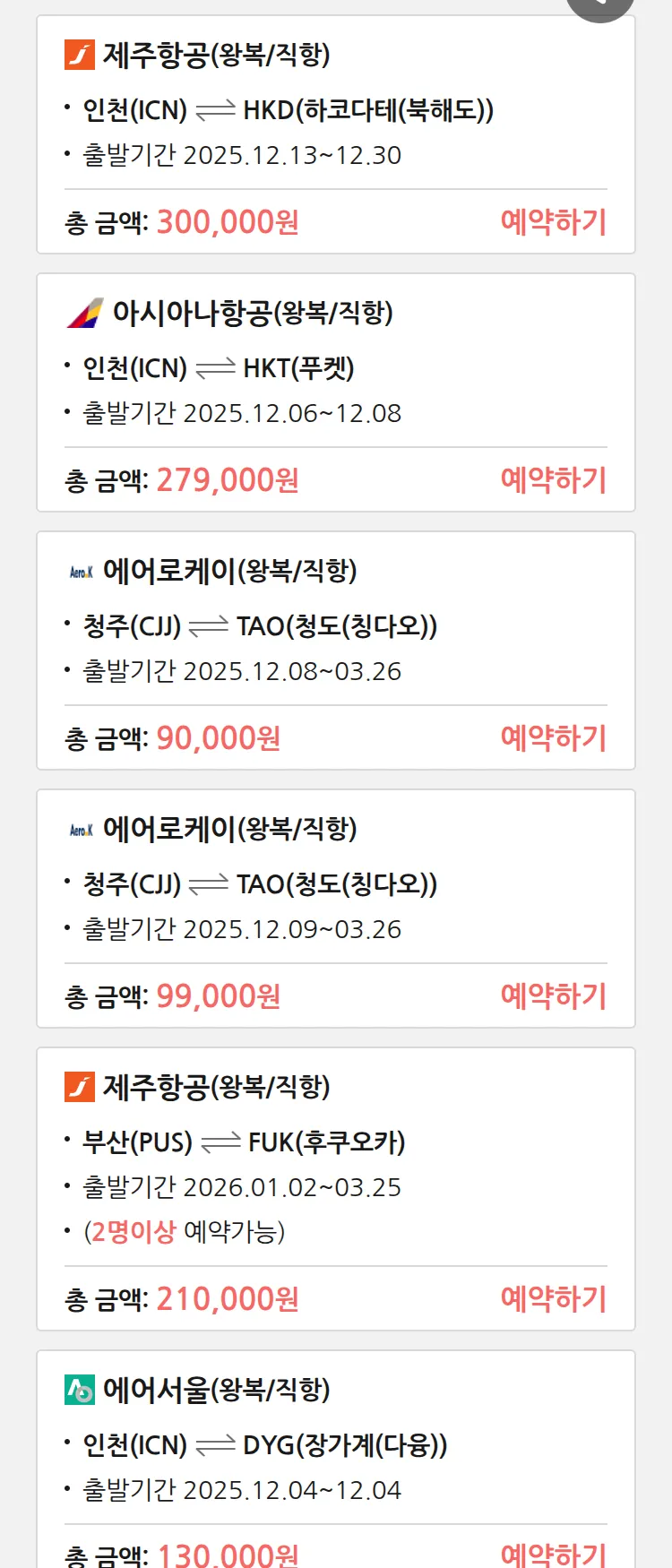Click the circular button at the top right corner
This screenshot has height=1568, width=672.
point(599,4)
